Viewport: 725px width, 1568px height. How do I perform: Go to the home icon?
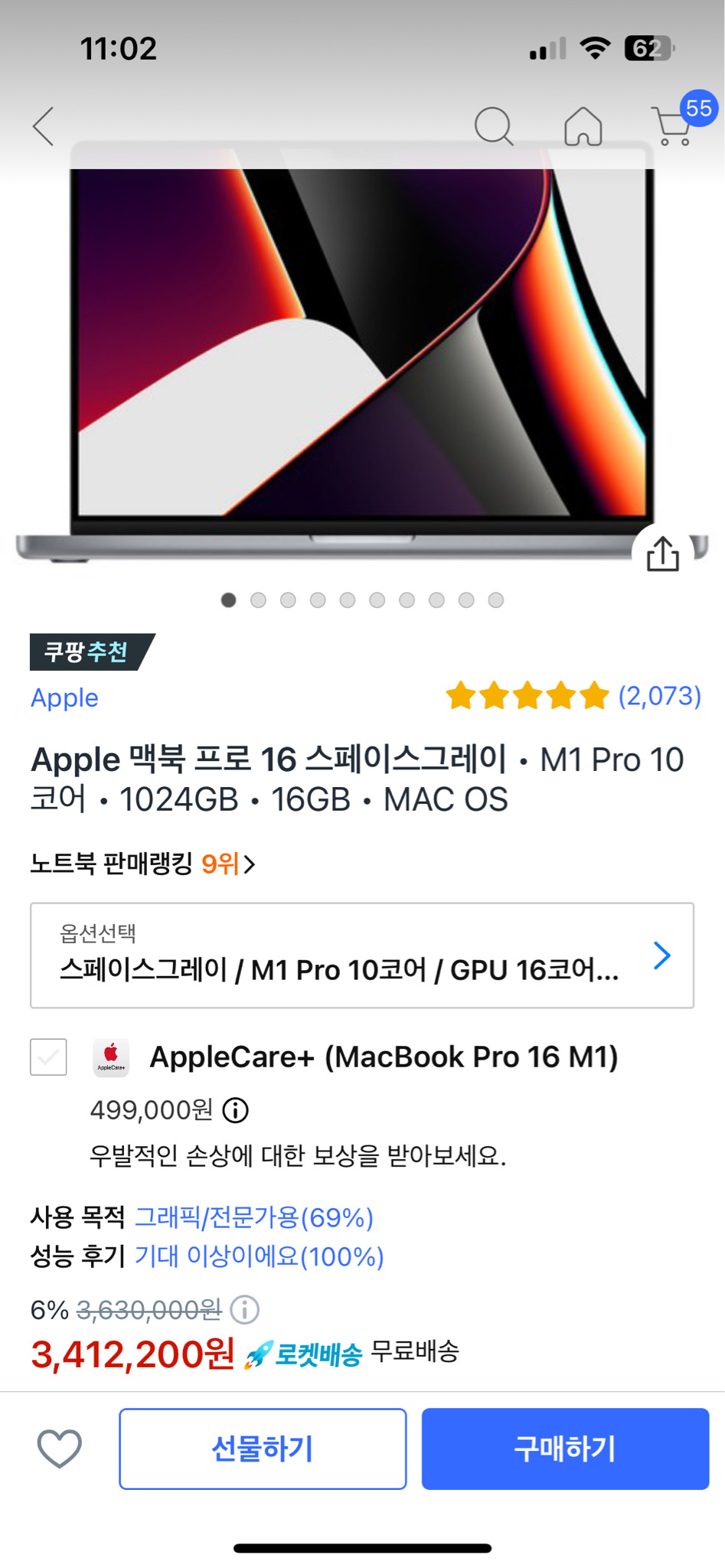point(583,127)
